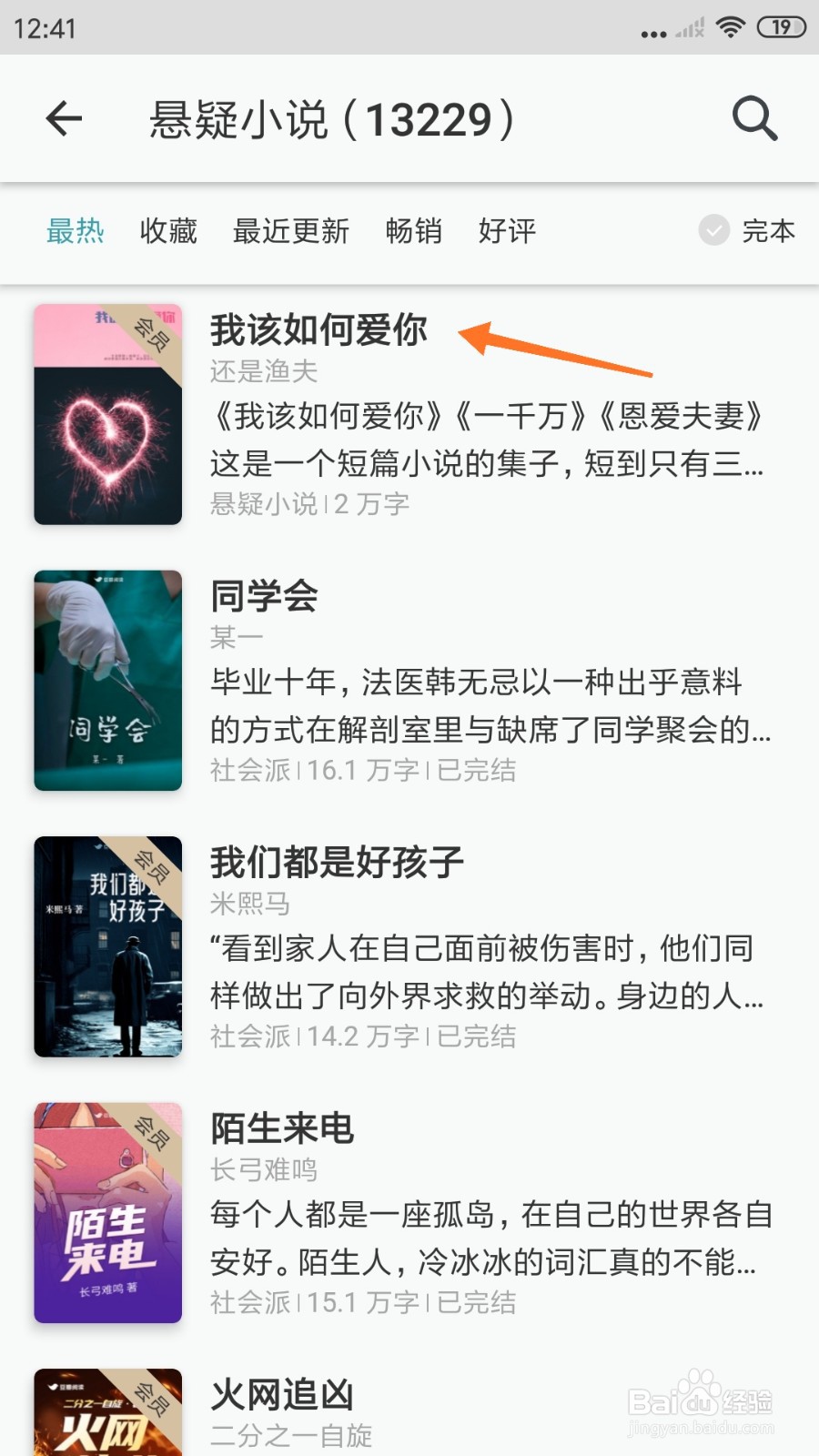Image resolution: width=819 pixels, height=1456 pixels.
Task: Open the search magnifier icon
Action: click(x=753, y=119)
